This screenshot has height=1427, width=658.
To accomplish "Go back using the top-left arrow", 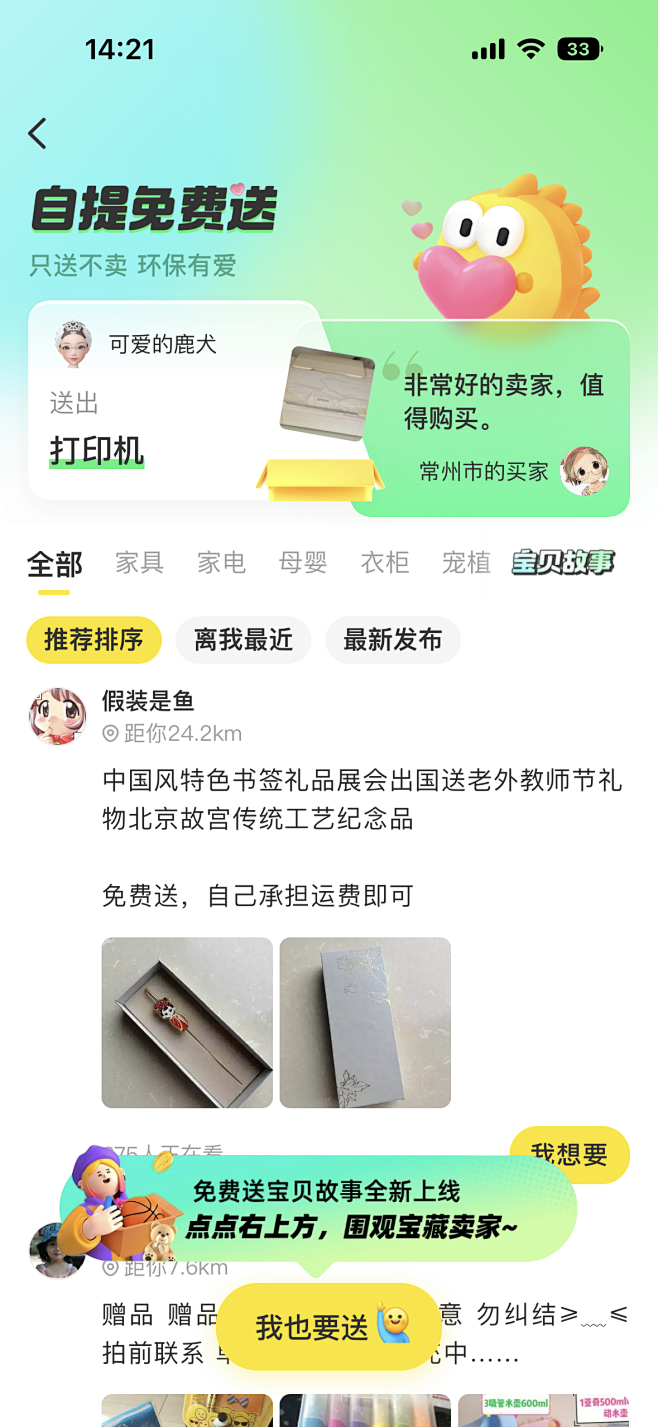I will tap(38, 133).
